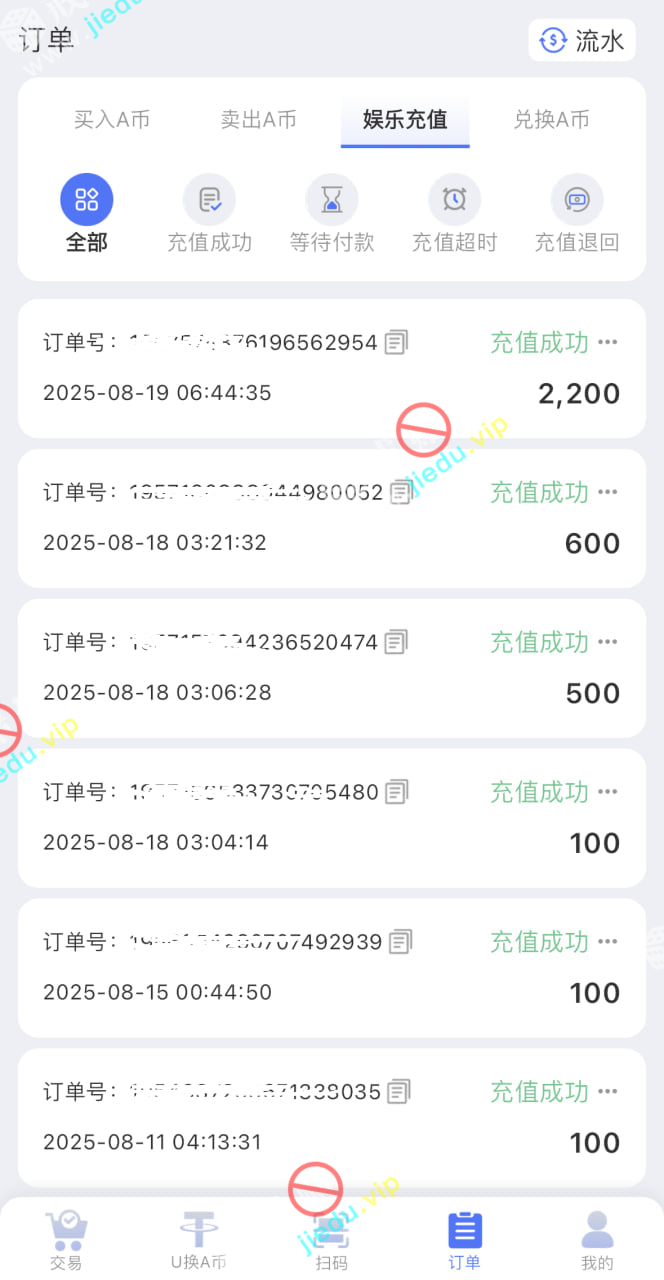Filter orders by 充值超时
The height and width of the screenshot is (1280, 664).
coord(455,213)
